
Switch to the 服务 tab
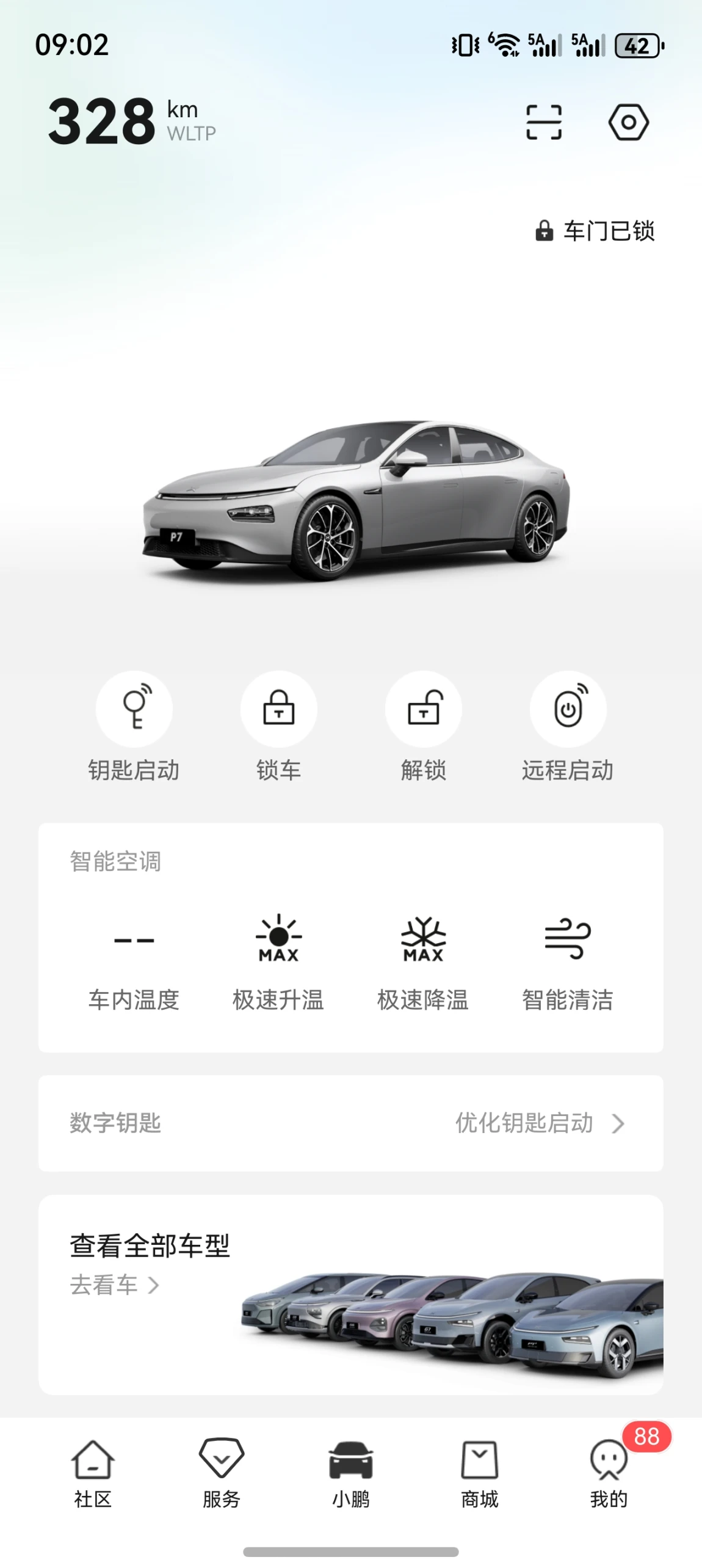point(222,1473)
